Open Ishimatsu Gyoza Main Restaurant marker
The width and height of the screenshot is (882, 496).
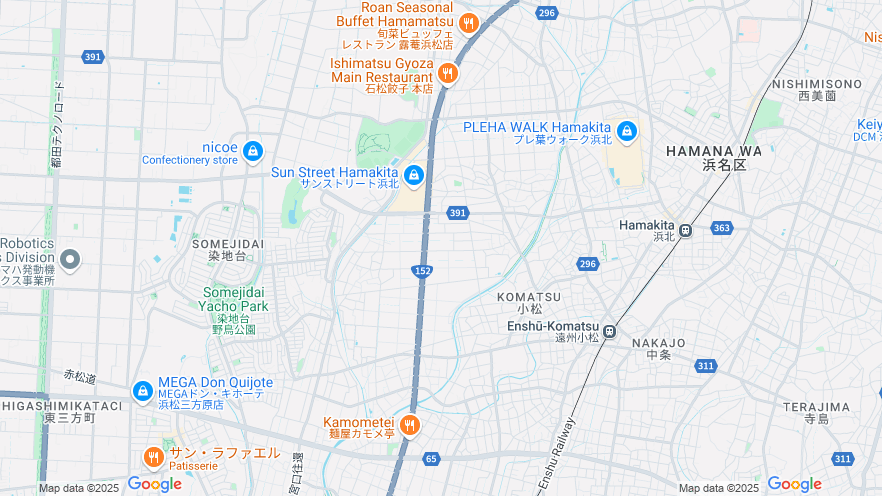(x=447, y=72)
